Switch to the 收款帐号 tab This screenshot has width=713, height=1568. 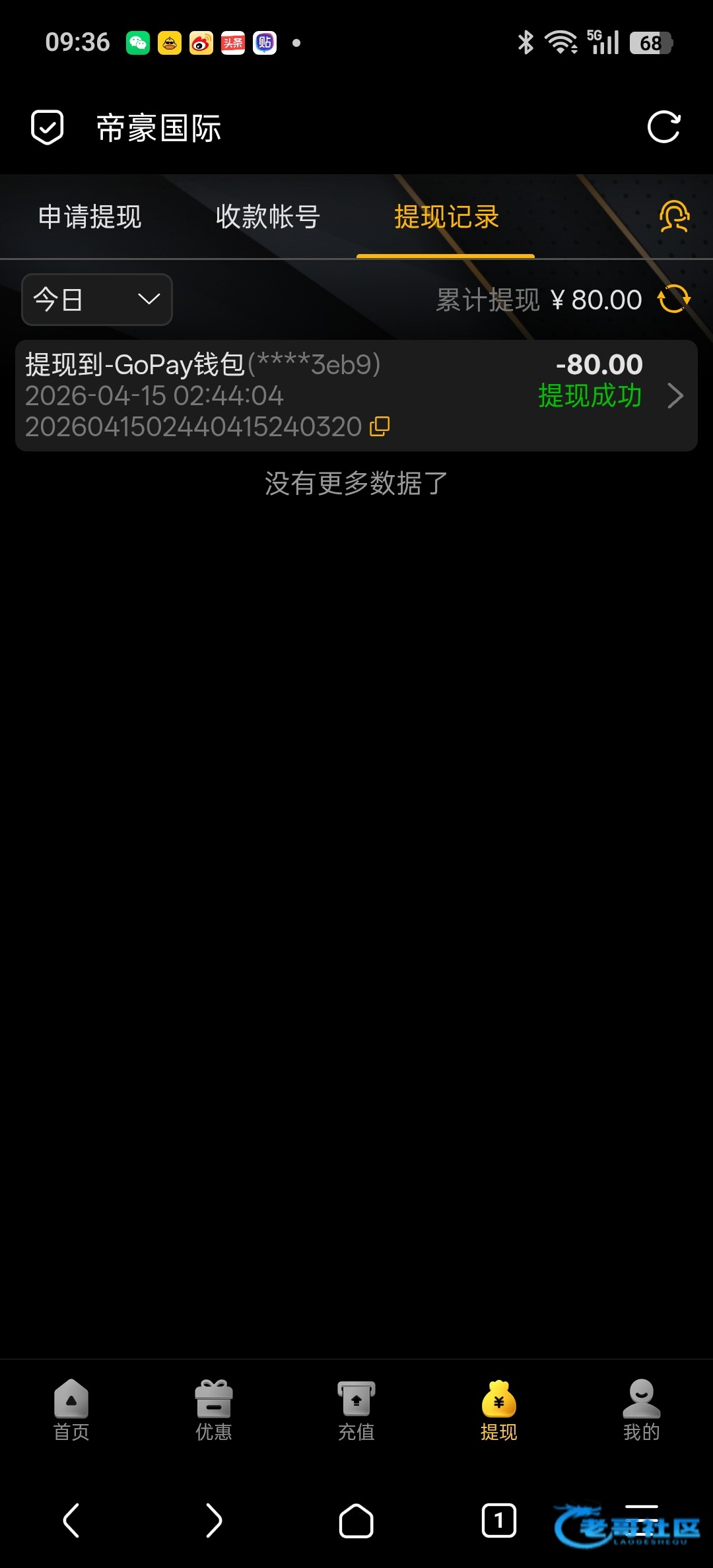tap(267, 216)
